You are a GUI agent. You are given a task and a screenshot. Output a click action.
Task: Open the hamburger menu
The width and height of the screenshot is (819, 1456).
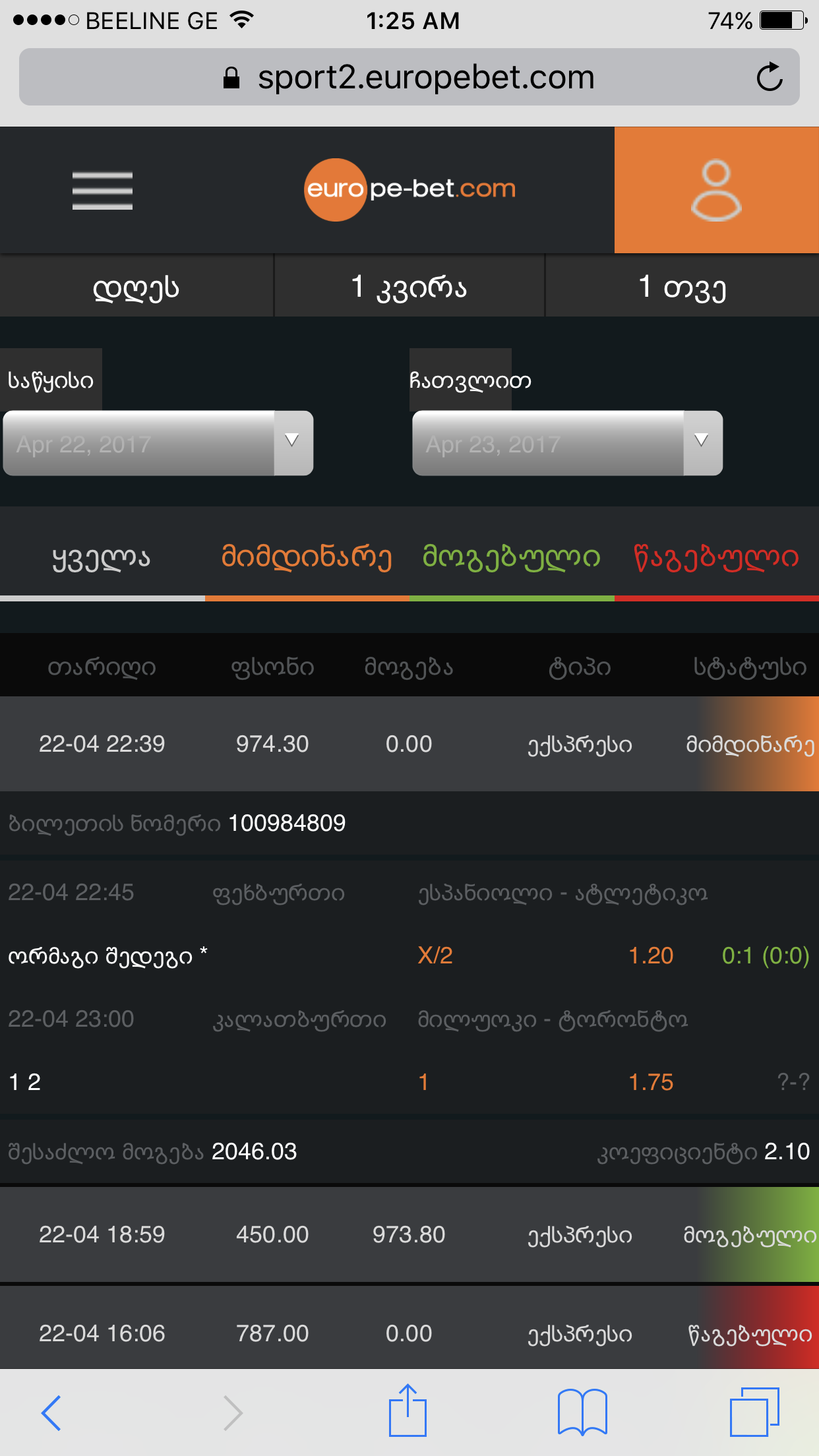(x=102, y=191)
